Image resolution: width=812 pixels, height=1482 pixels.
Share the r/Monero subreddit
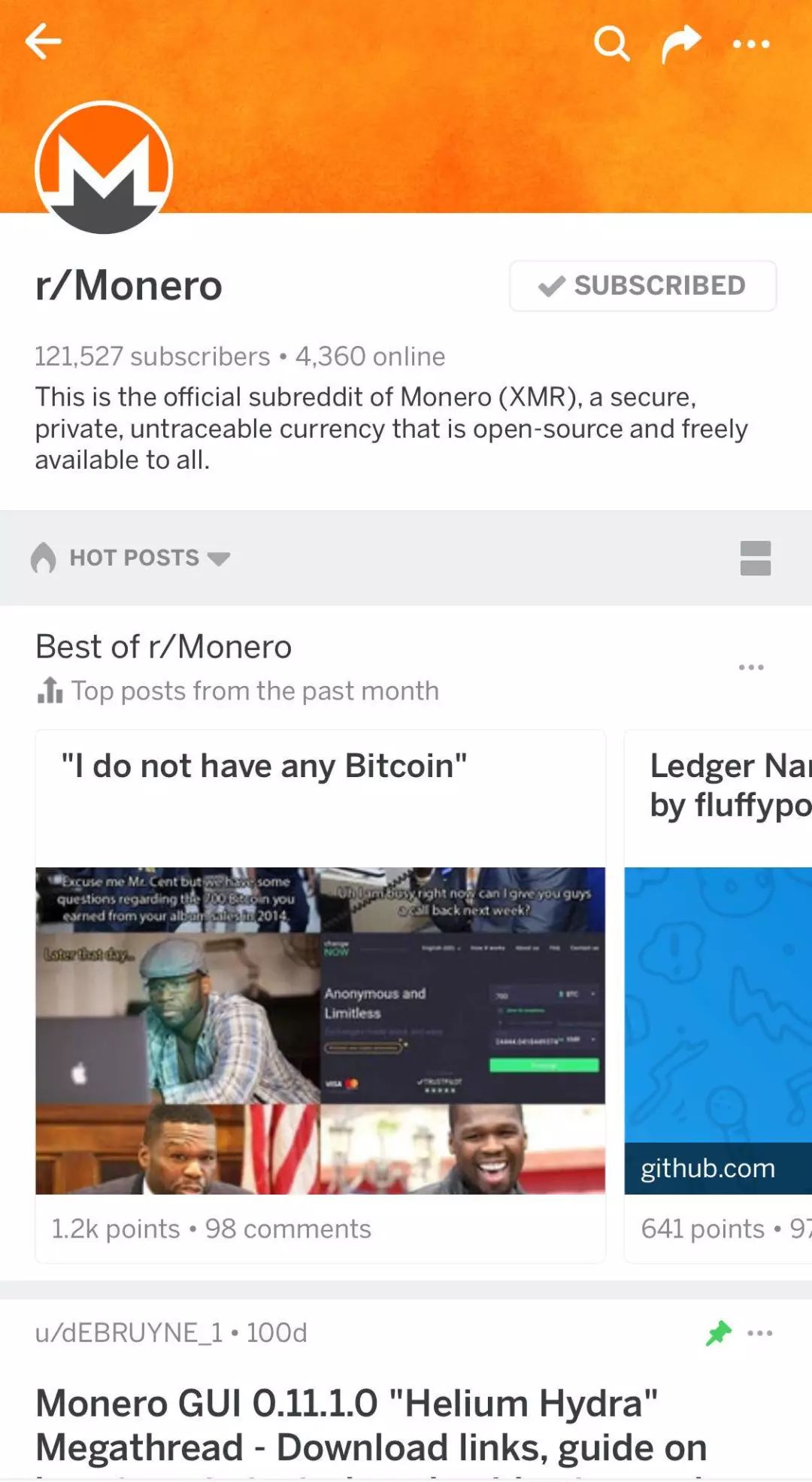point(681,44)
